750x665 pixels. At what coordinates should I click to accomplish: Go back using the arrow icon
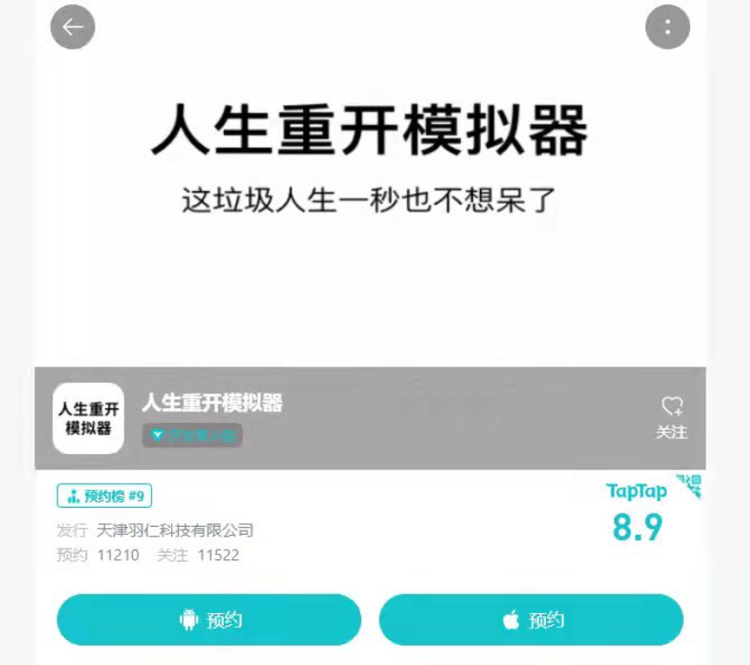(73, 27)
